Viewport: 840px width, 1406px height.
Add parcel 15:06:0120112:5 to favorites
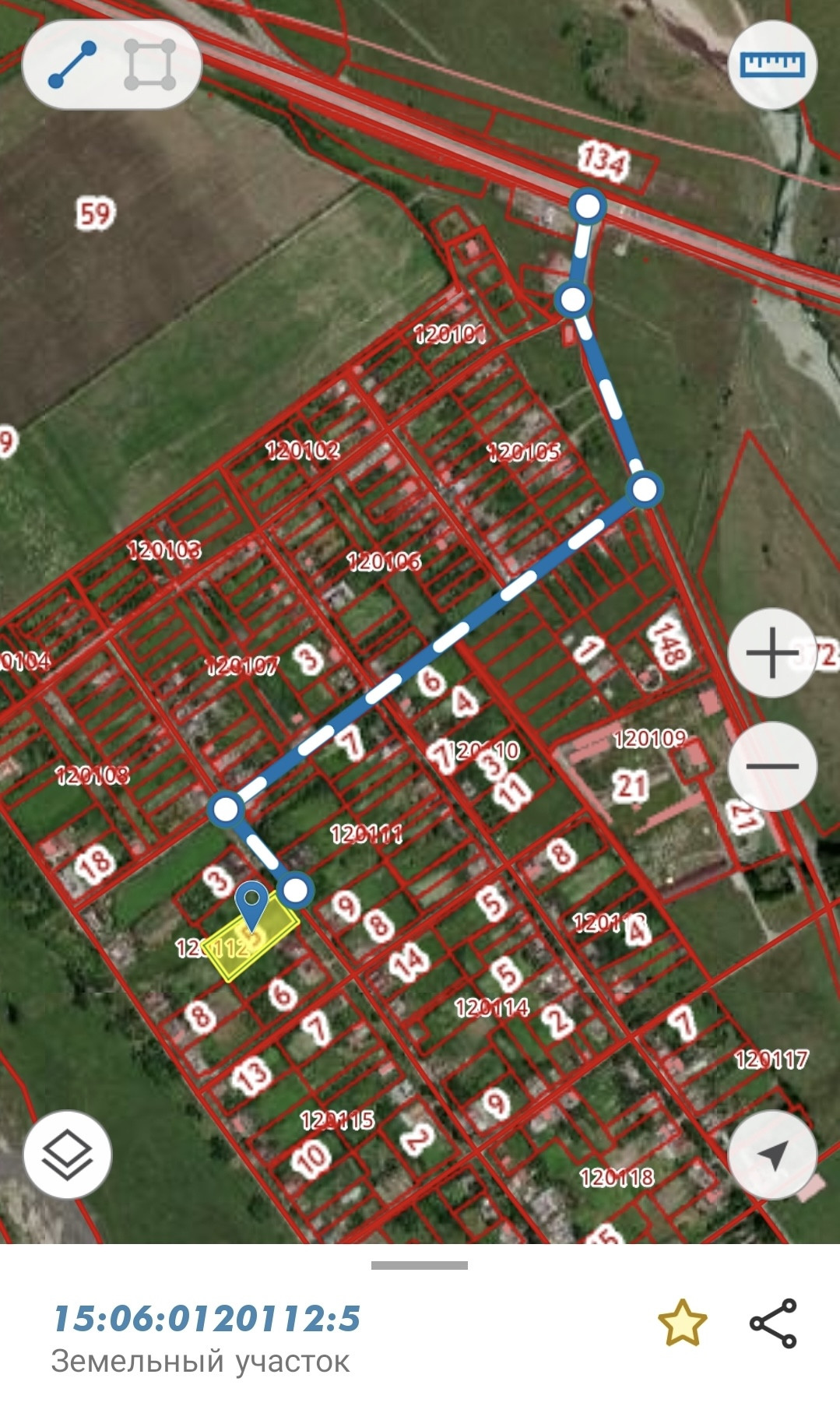point(682,1323)
